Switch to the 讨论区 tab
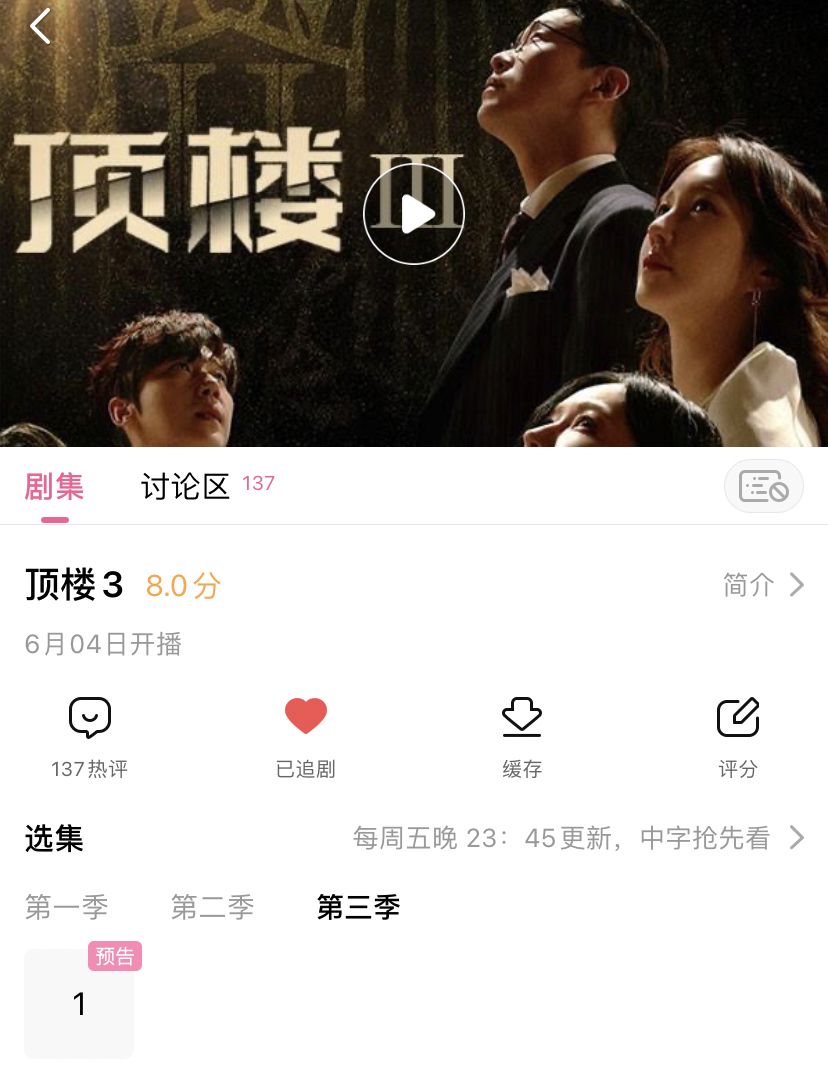Viewport: 828px width, 1083px height. [x=186, y=487]
